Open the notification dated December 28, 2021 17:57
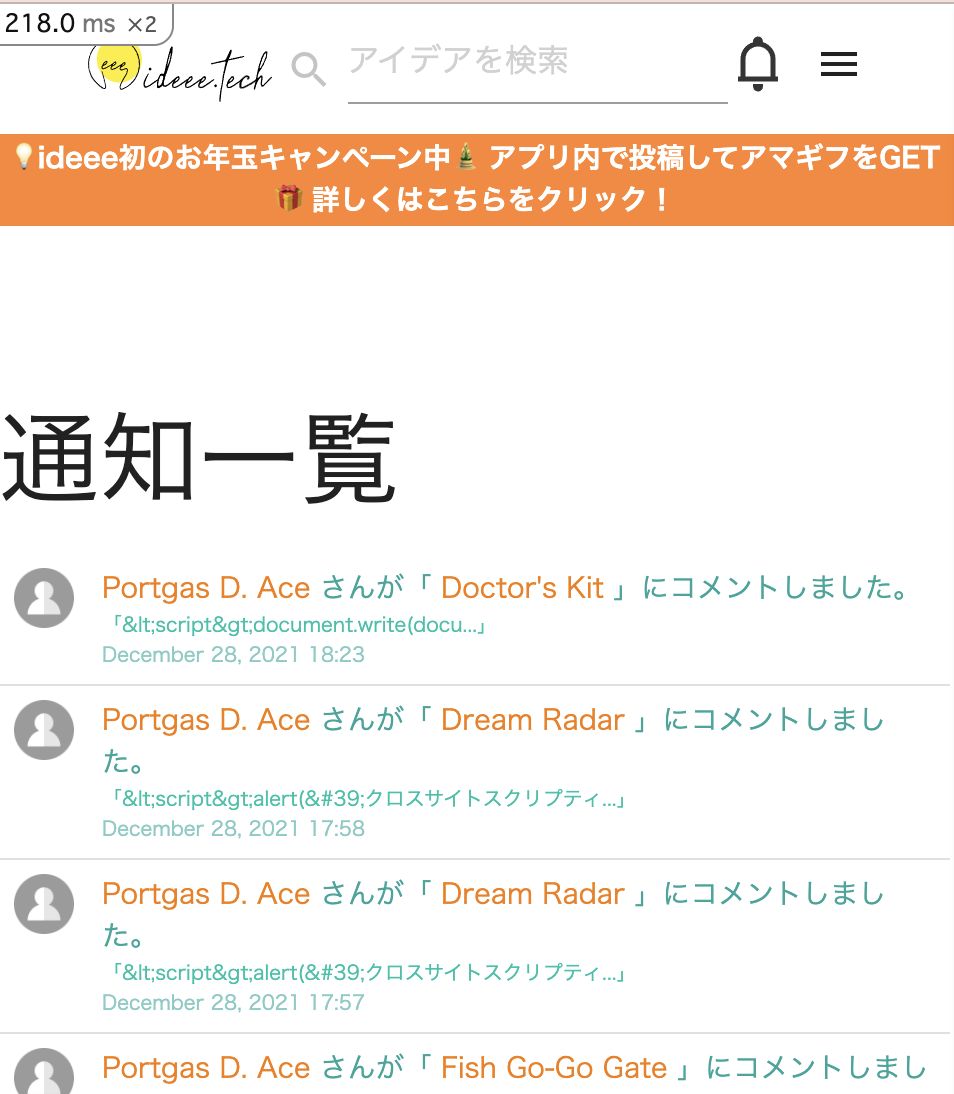Screen dimensions: 954x1094 click(x=233, y=1003)
